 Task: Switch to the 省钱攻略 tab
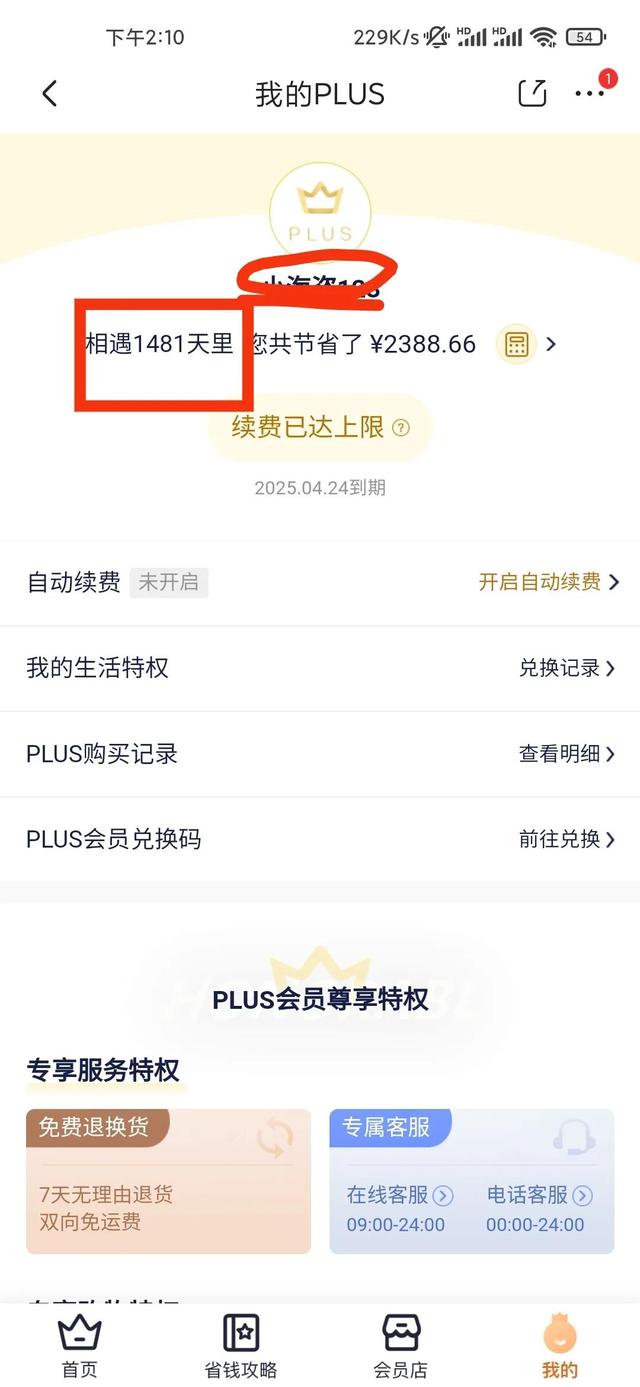(x=241, y=1345)
